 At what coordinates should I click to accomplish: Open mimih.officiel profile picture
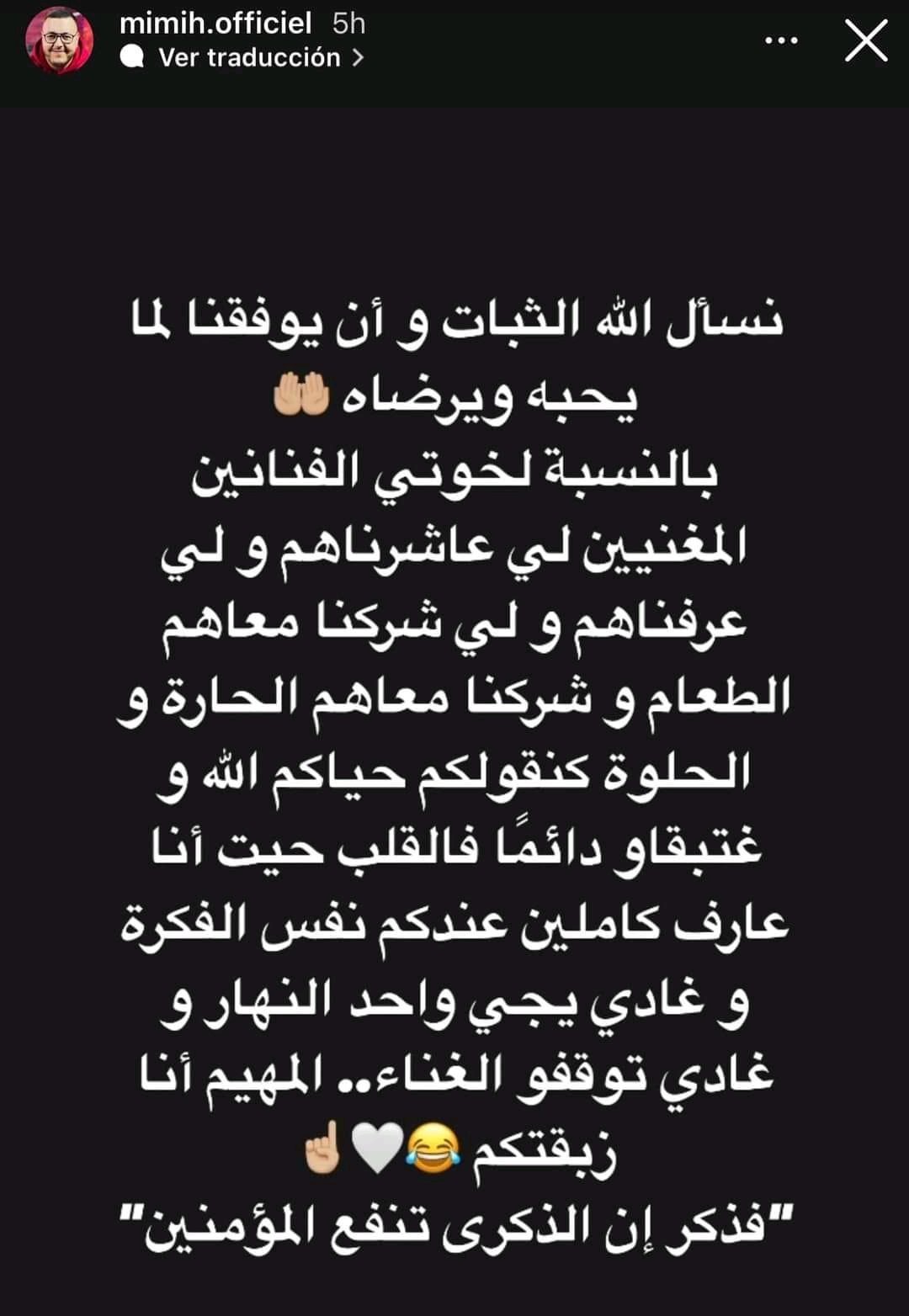pyautogui.click(x=59, y=40)
